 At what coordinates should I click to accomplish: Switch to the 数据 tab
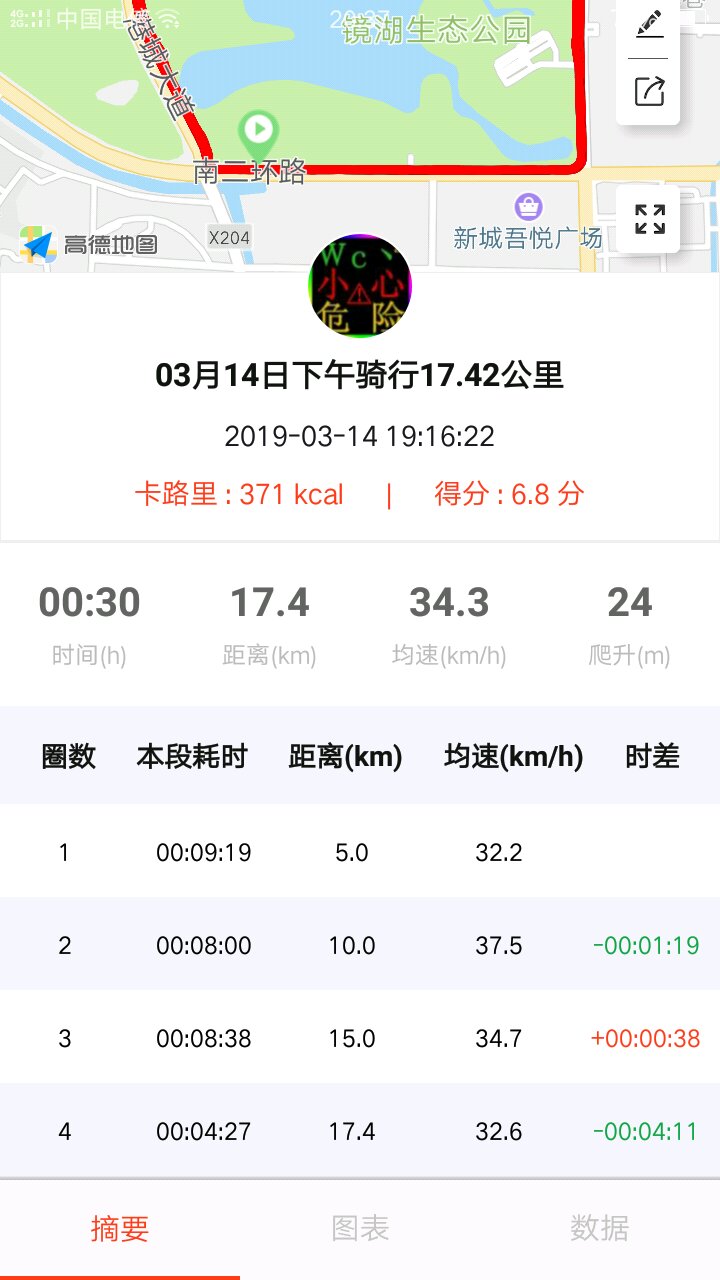click(x=600, y=1229)
